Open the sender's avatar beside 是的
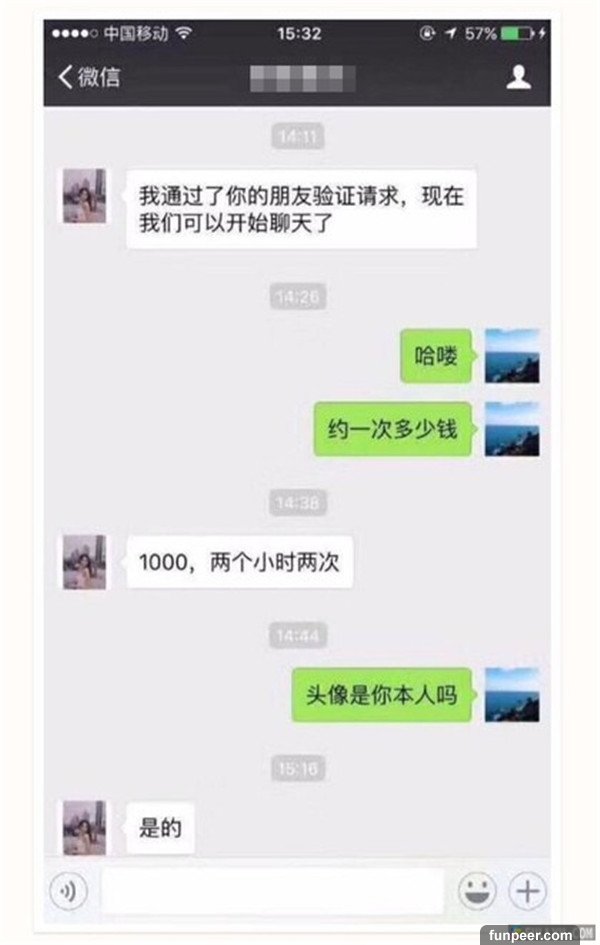This screenshot has height=945, width=600. (85, 826)
